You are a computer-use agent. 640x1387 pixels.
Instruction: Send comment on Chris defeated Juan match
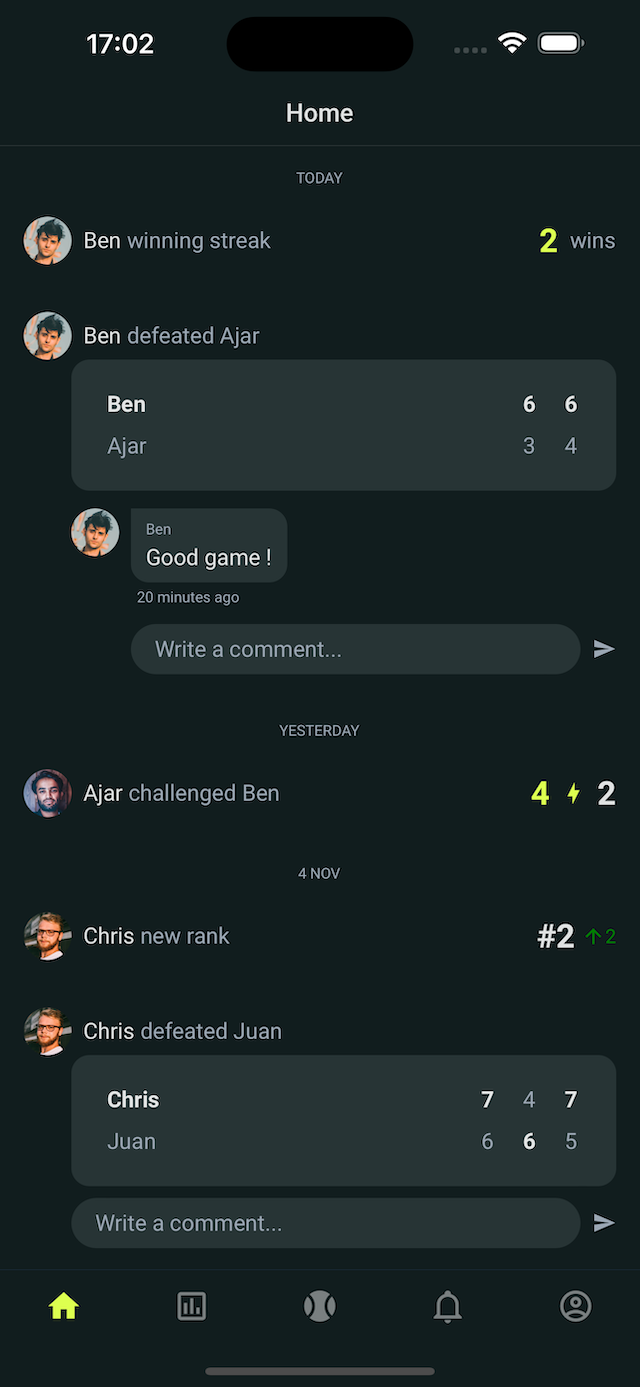pos(604,1223)
